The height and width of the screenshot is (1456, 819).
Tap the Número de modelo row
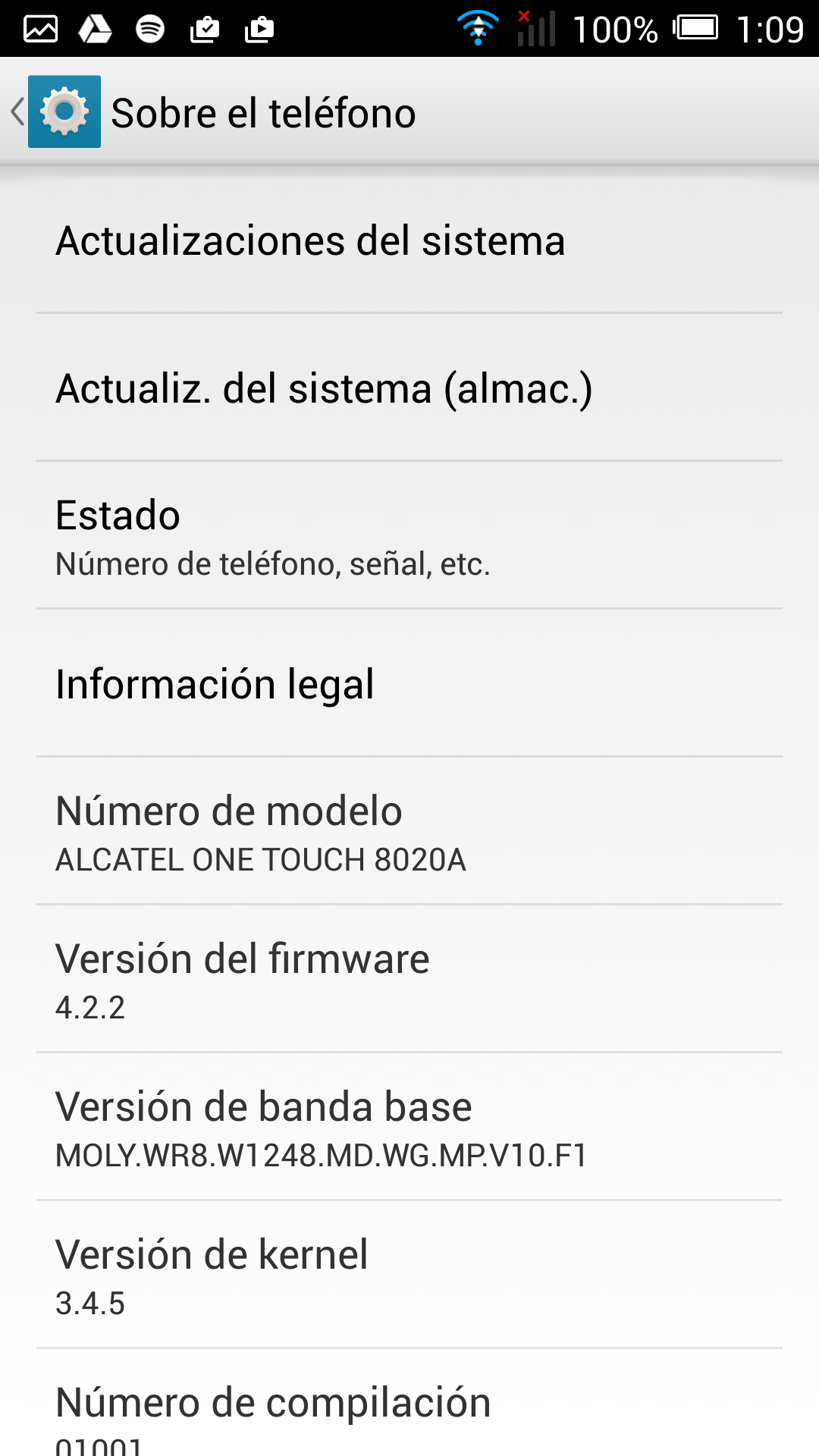[x=409, y=831]
